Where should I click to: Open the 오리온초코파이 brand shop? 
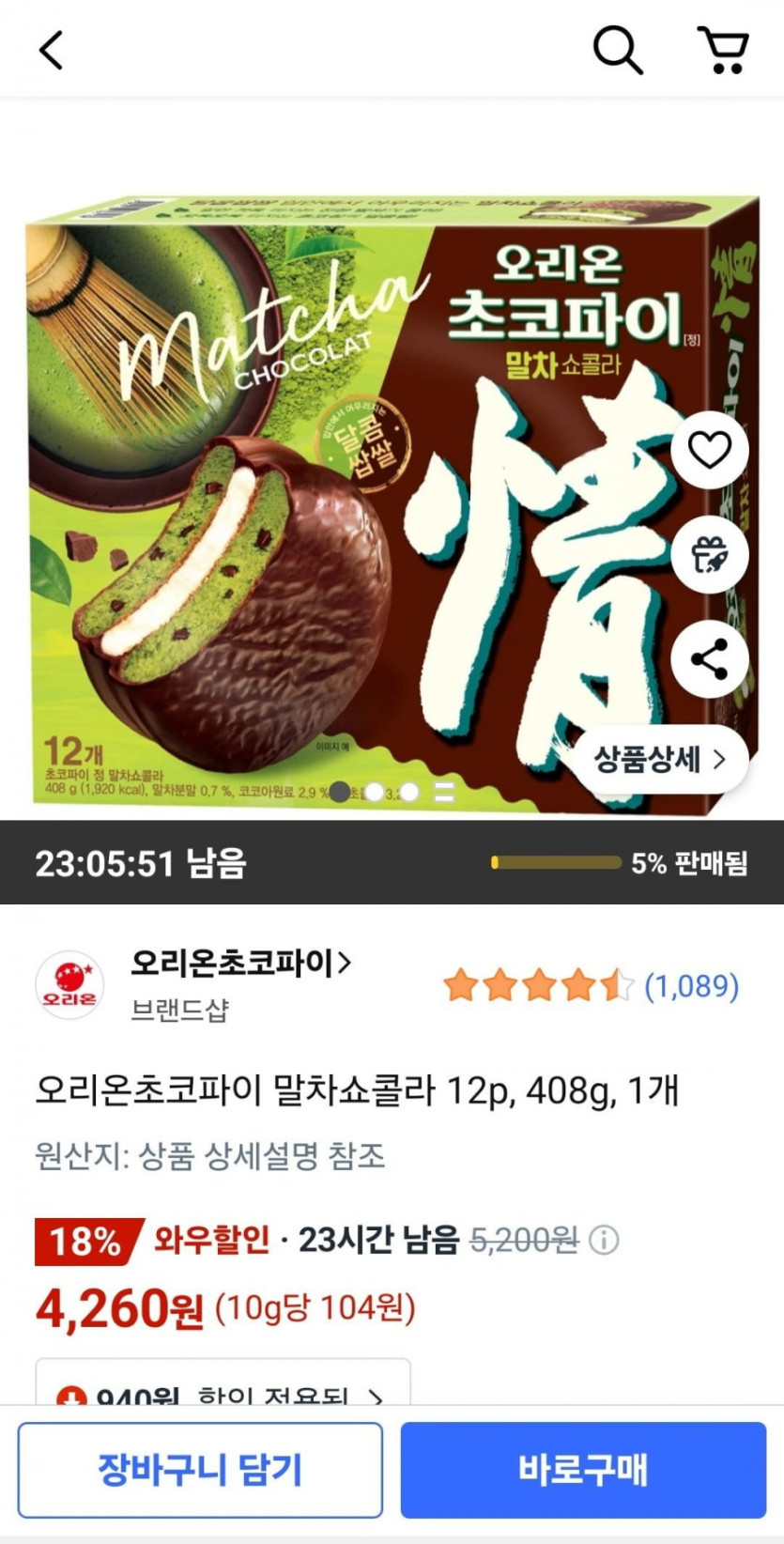click(x=240, y=963)
